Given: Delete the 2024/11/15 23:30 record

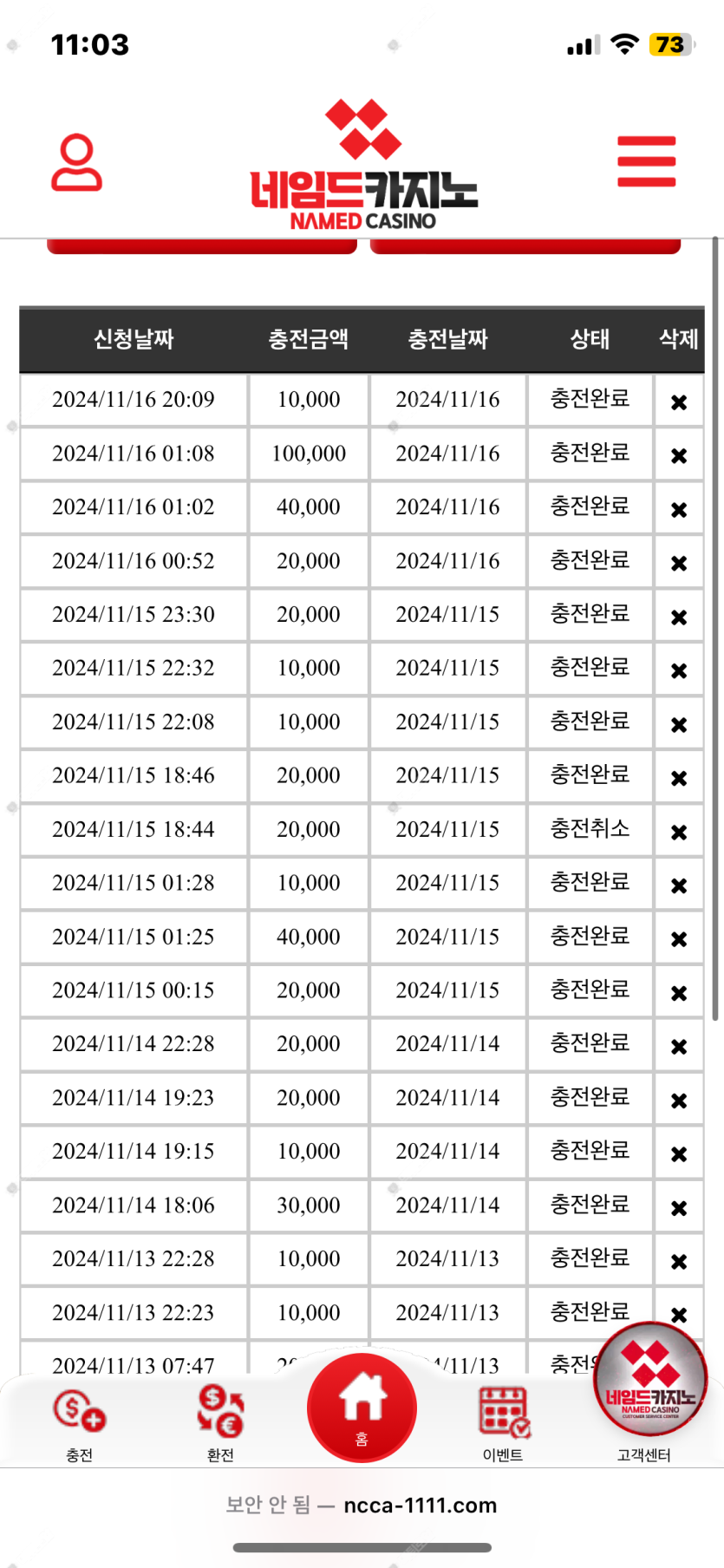Looking at the screenshot, I should tap(679, 617).
